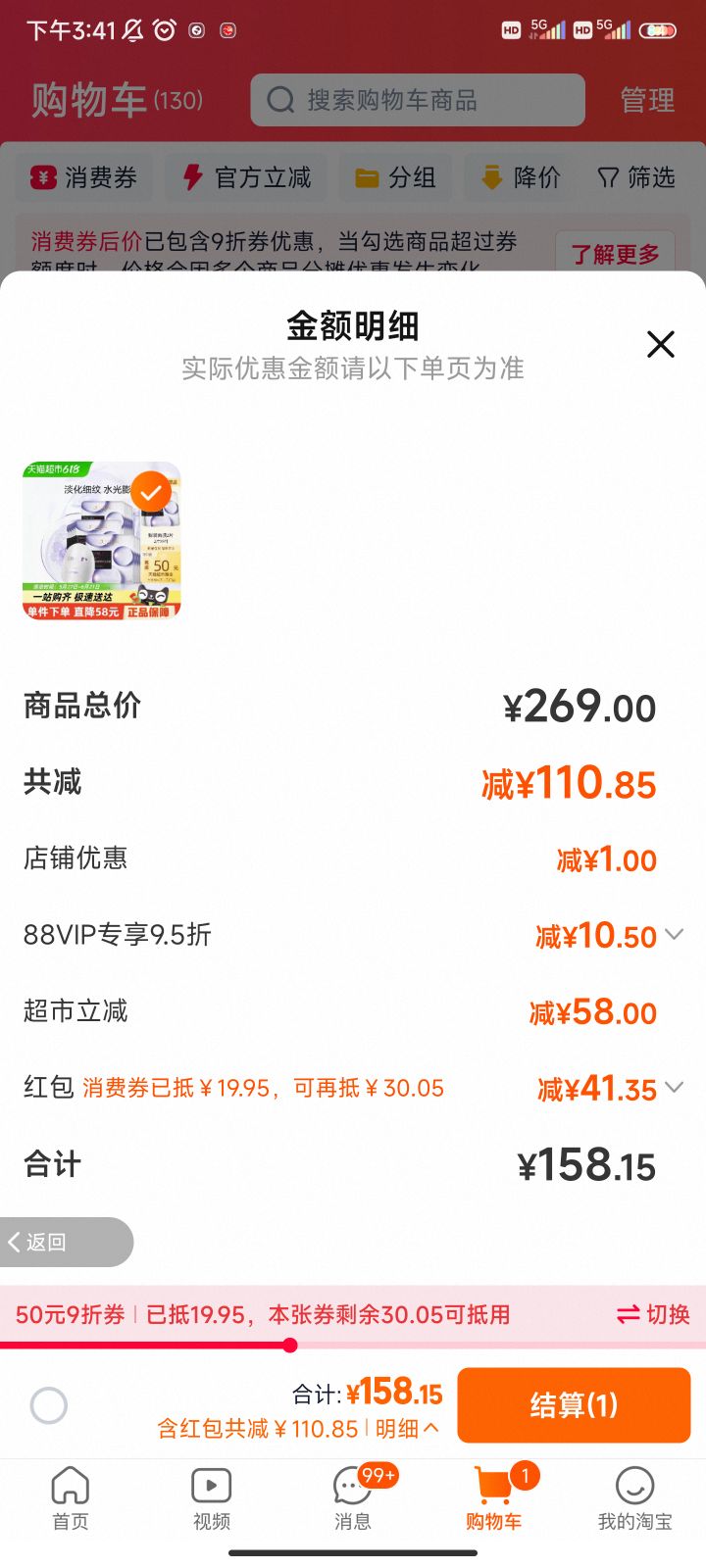Switch to 我的淘宝 tab
Viewport: 706px width, 1568px height.
click(x=634, y=1497)
